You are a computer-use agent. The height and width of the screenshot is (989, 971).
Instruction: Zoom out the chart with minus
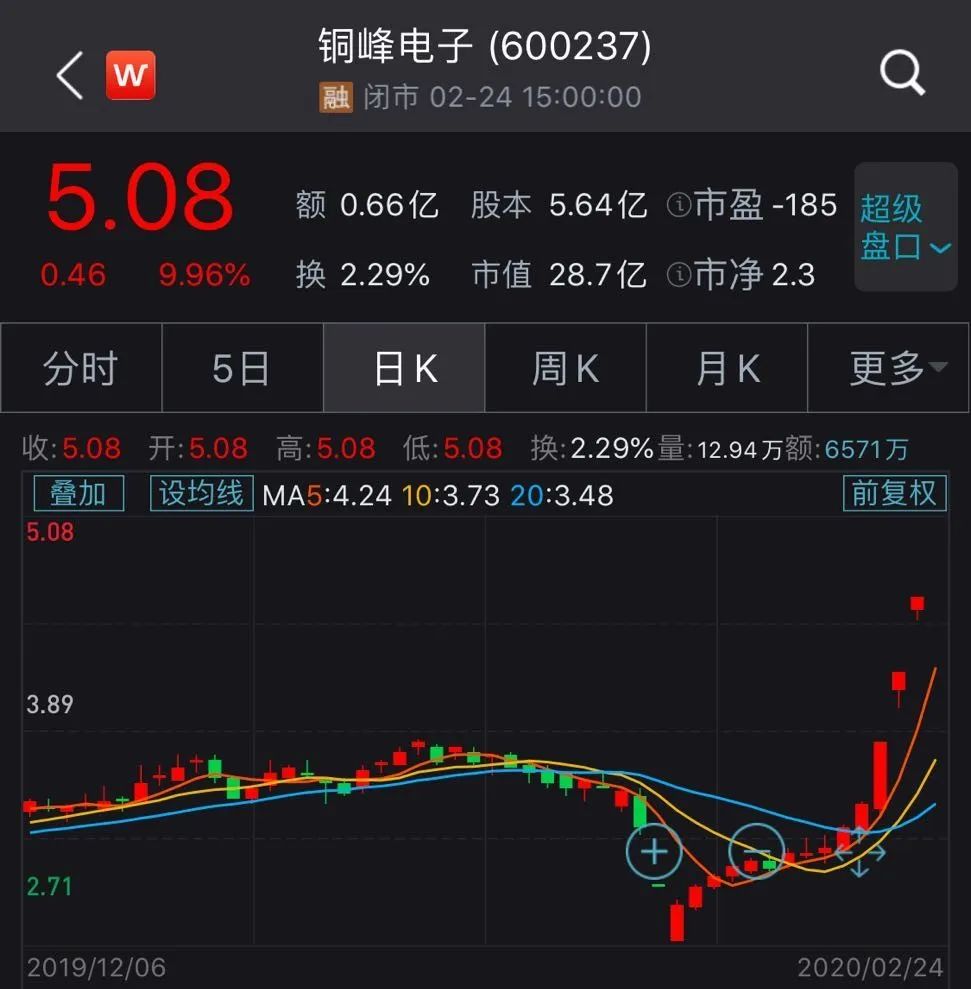(x=757, y=852)
